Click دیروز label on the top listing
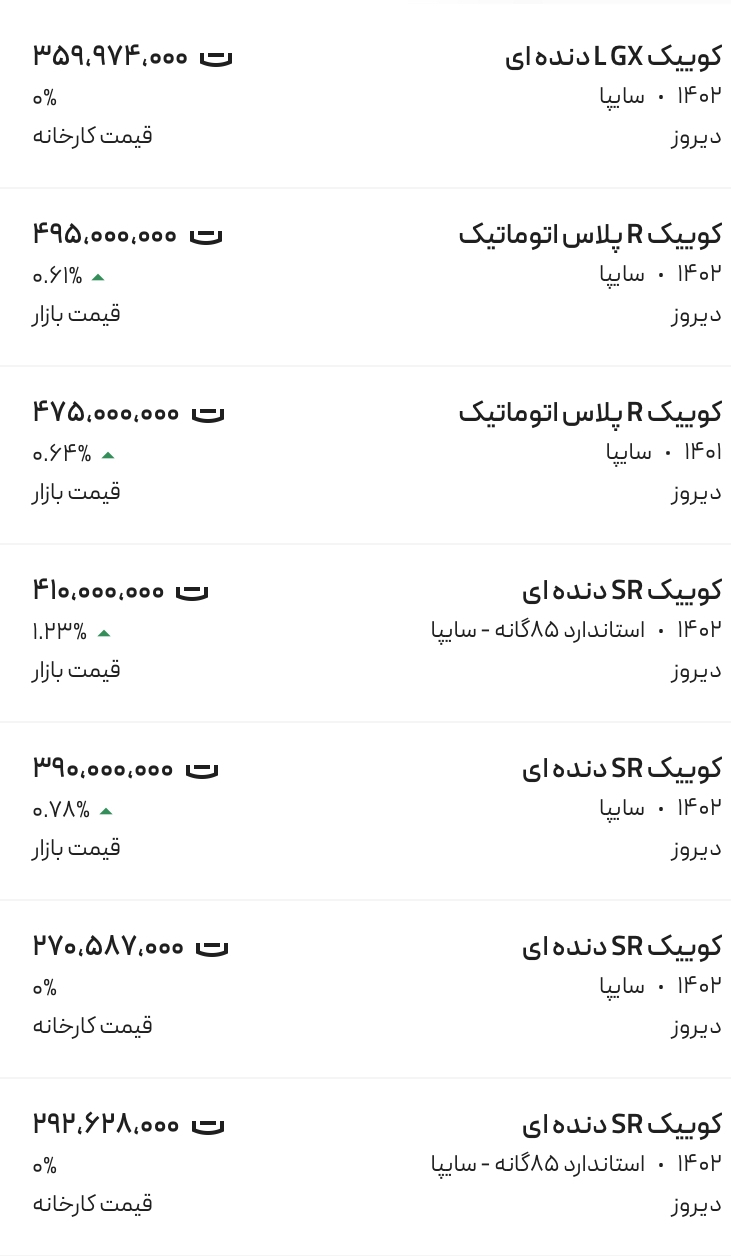 tap(697, 136)
